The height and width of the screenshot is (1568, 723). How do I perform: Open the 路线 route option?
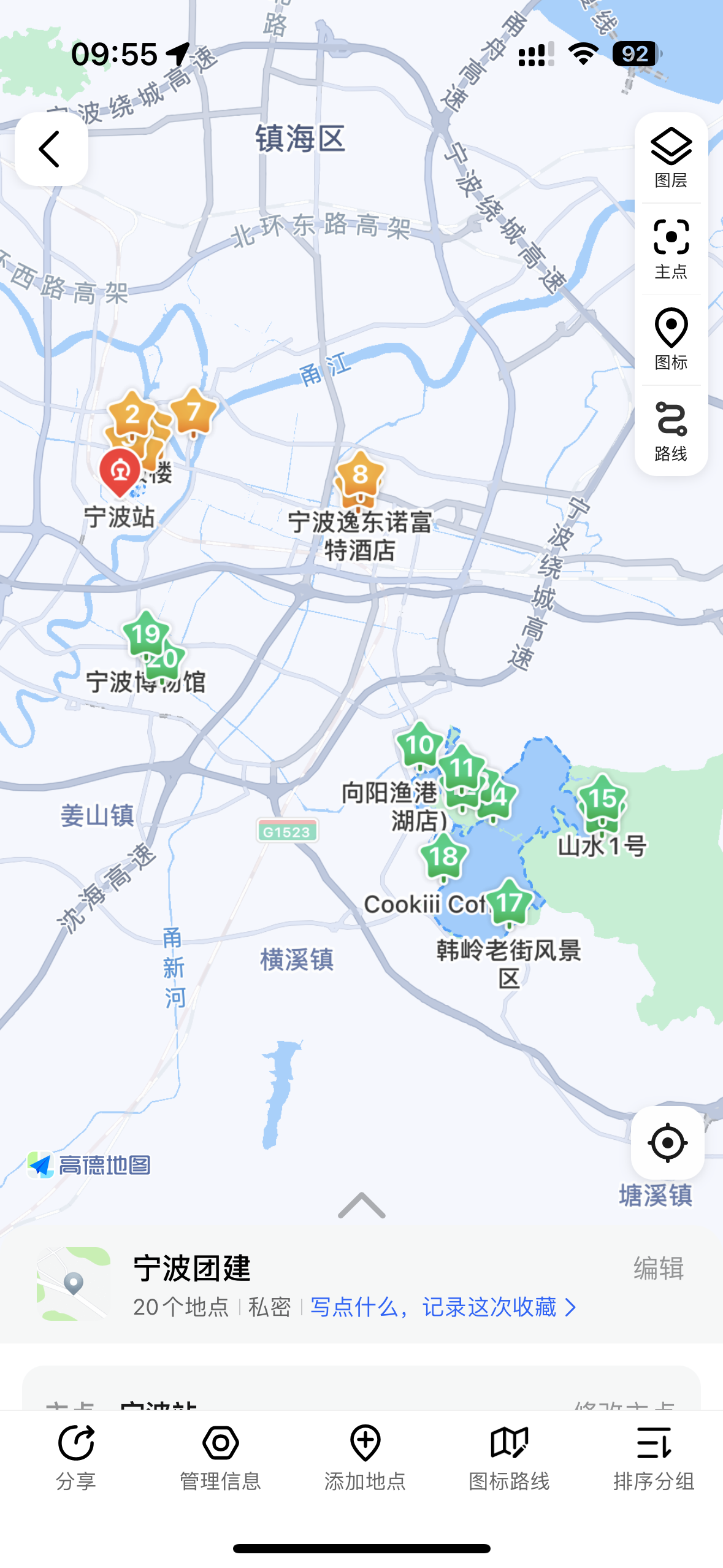coord(671,431)
